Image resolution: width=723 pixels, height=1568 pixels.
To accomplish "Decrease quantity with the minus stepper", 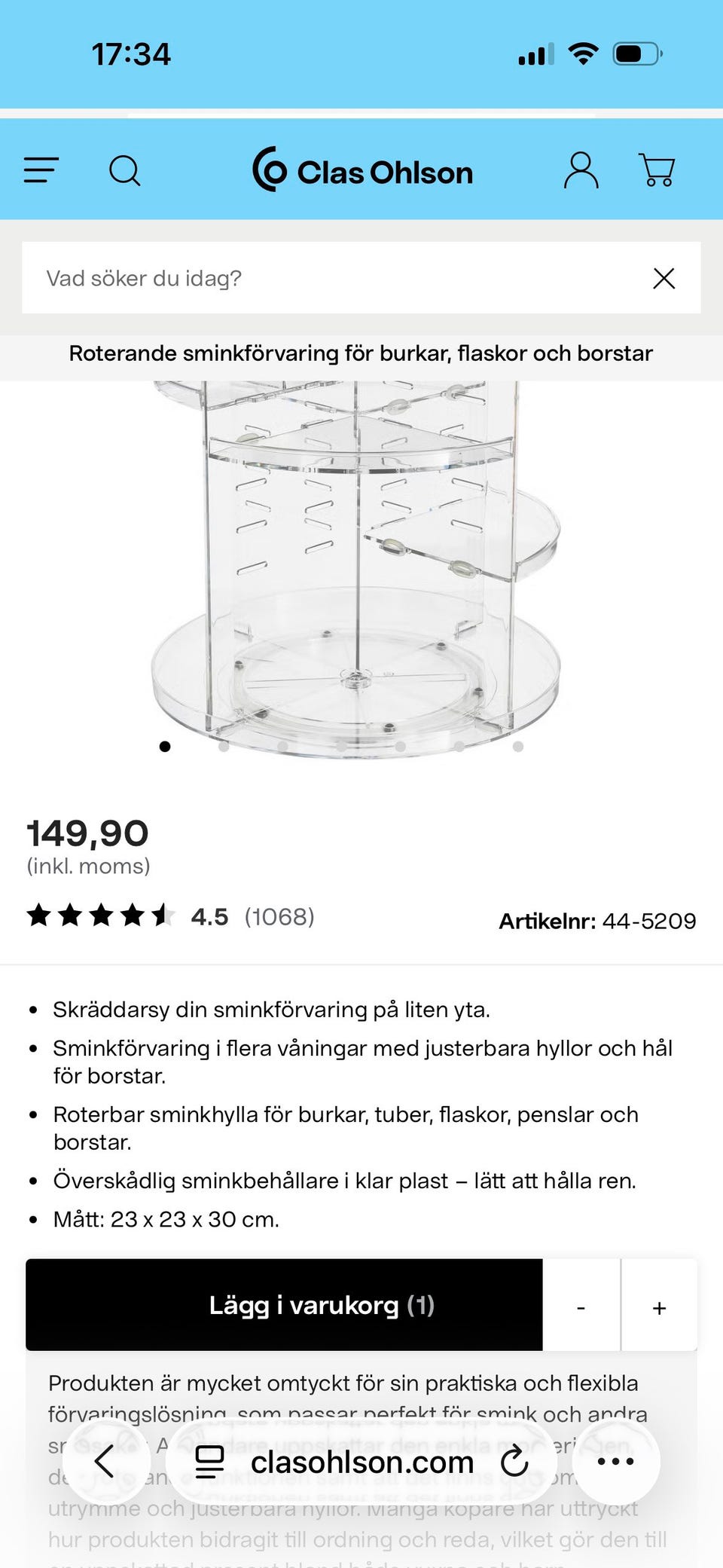I will pyautogui.click(x=581, y=1306).
